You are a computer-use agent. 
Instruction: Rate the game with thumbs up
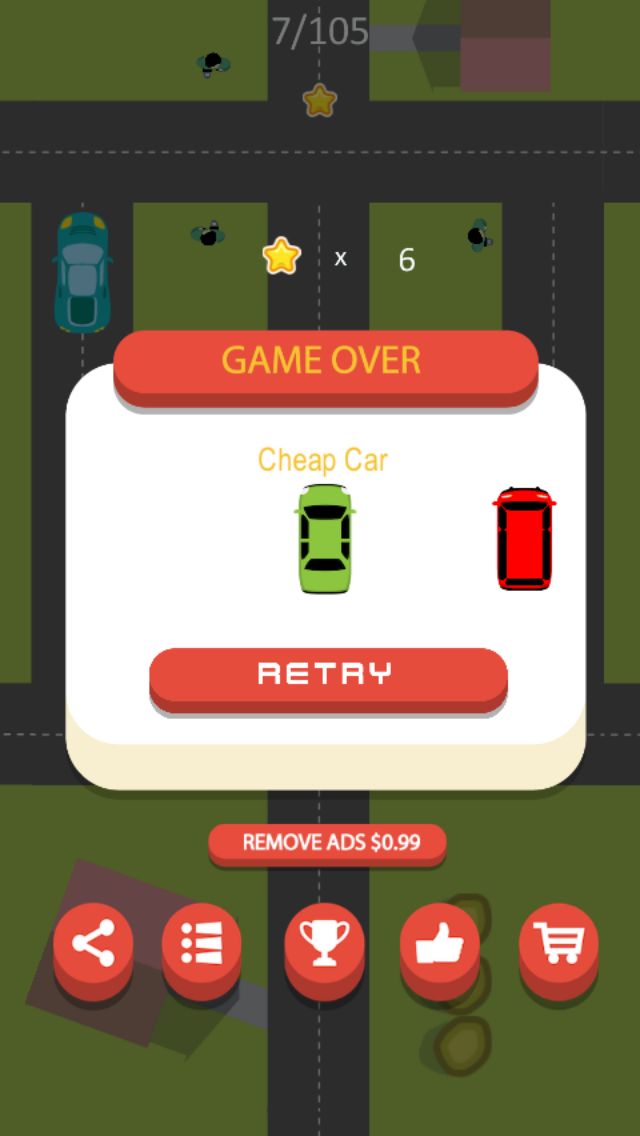[440, 944]
